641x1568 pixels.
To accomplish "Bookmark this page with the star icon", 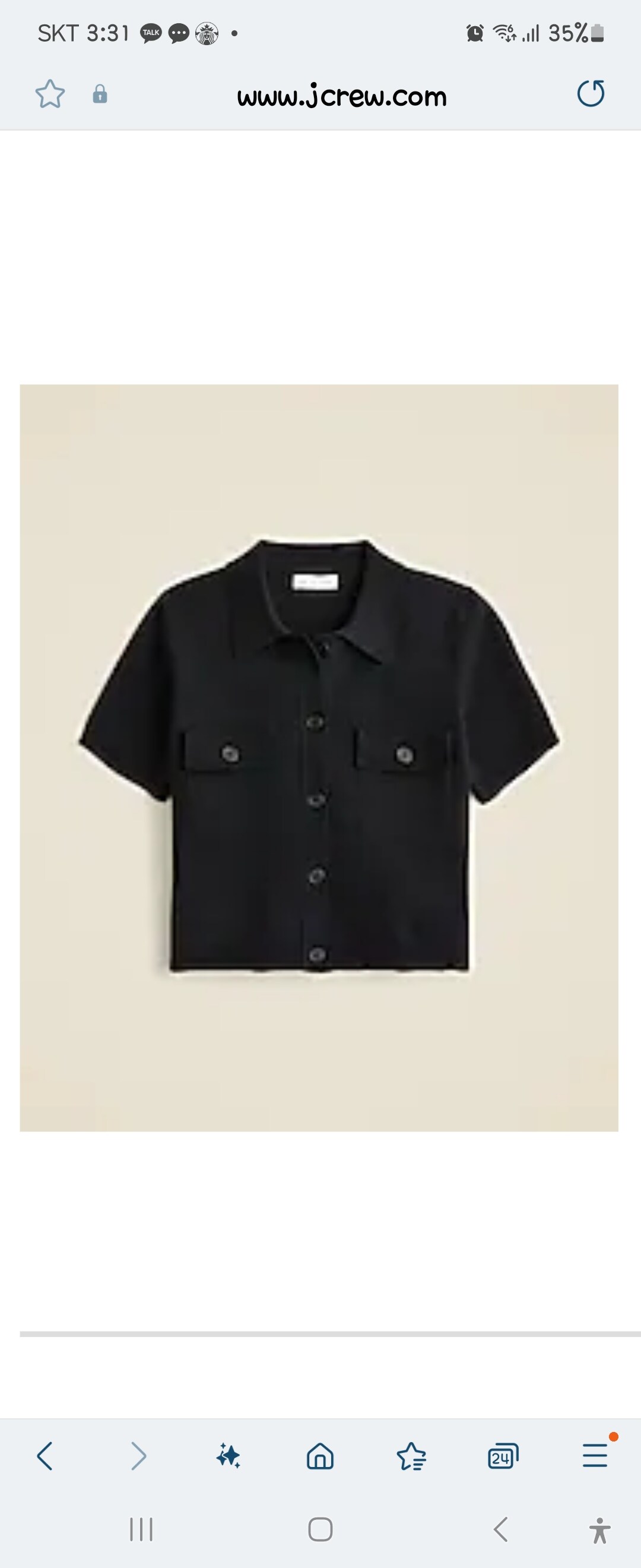I will [50, 94].
